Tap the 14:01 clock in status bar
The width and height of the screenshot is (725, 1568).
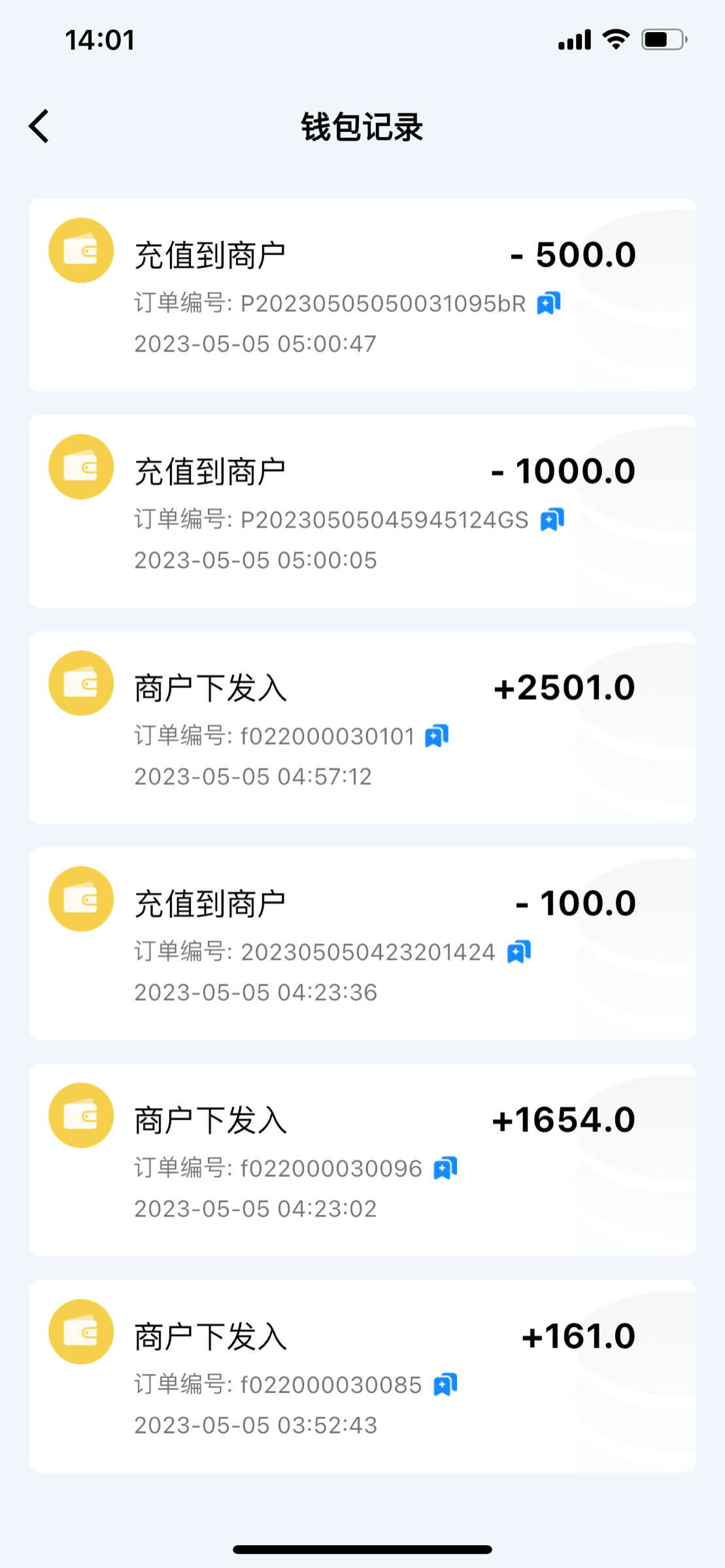tap(101, 39)
